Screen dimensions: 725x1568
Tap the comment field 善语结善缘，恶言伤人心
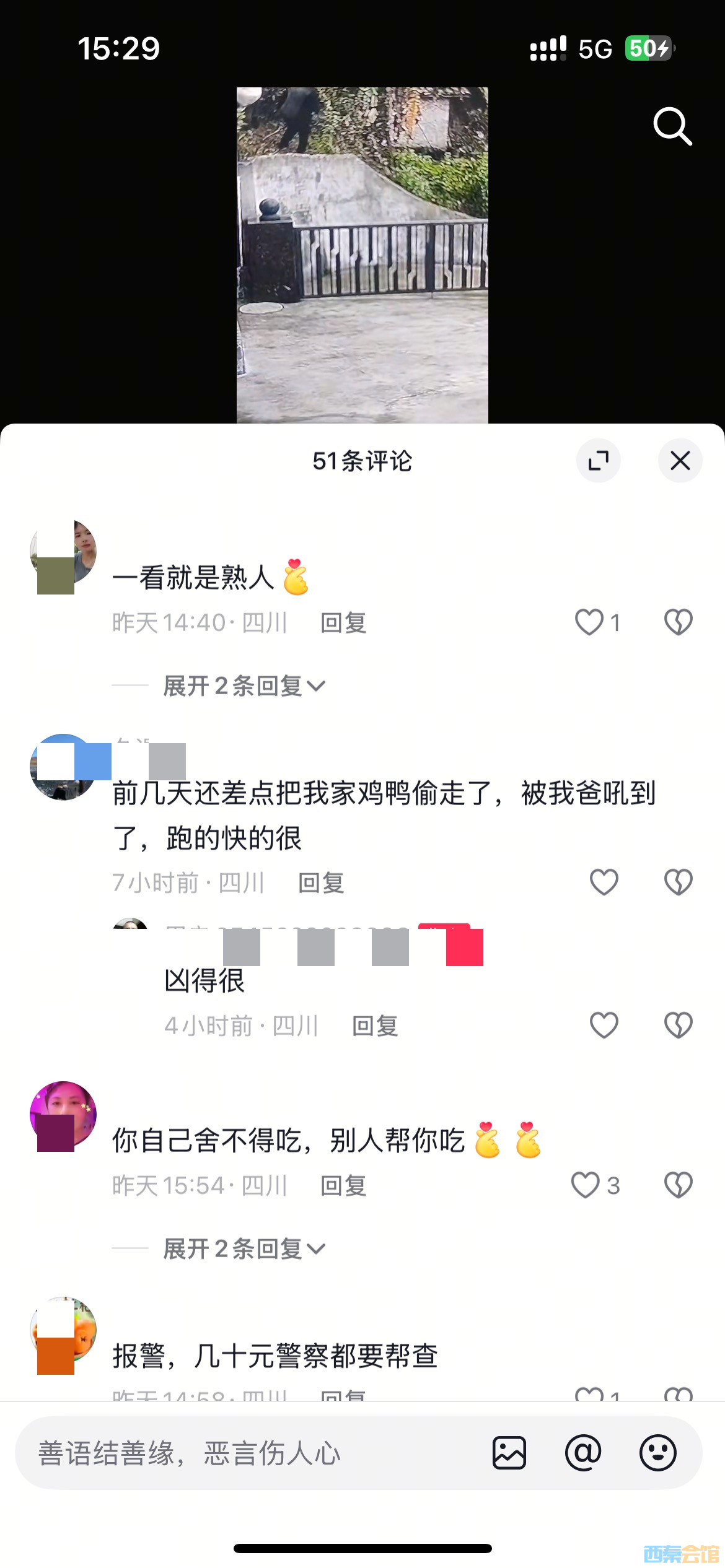pos(248,1453)
